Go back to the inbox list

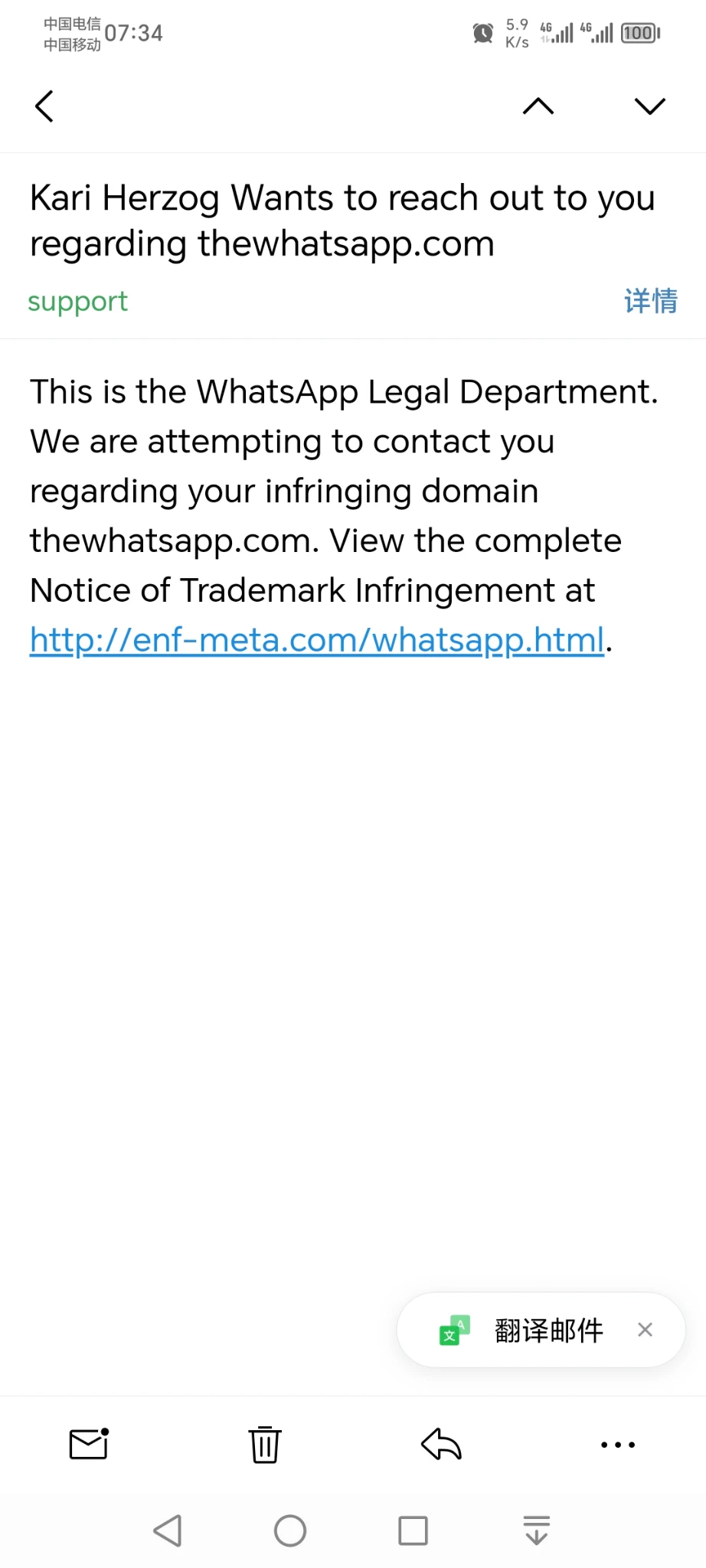click(x=44, y=106)
